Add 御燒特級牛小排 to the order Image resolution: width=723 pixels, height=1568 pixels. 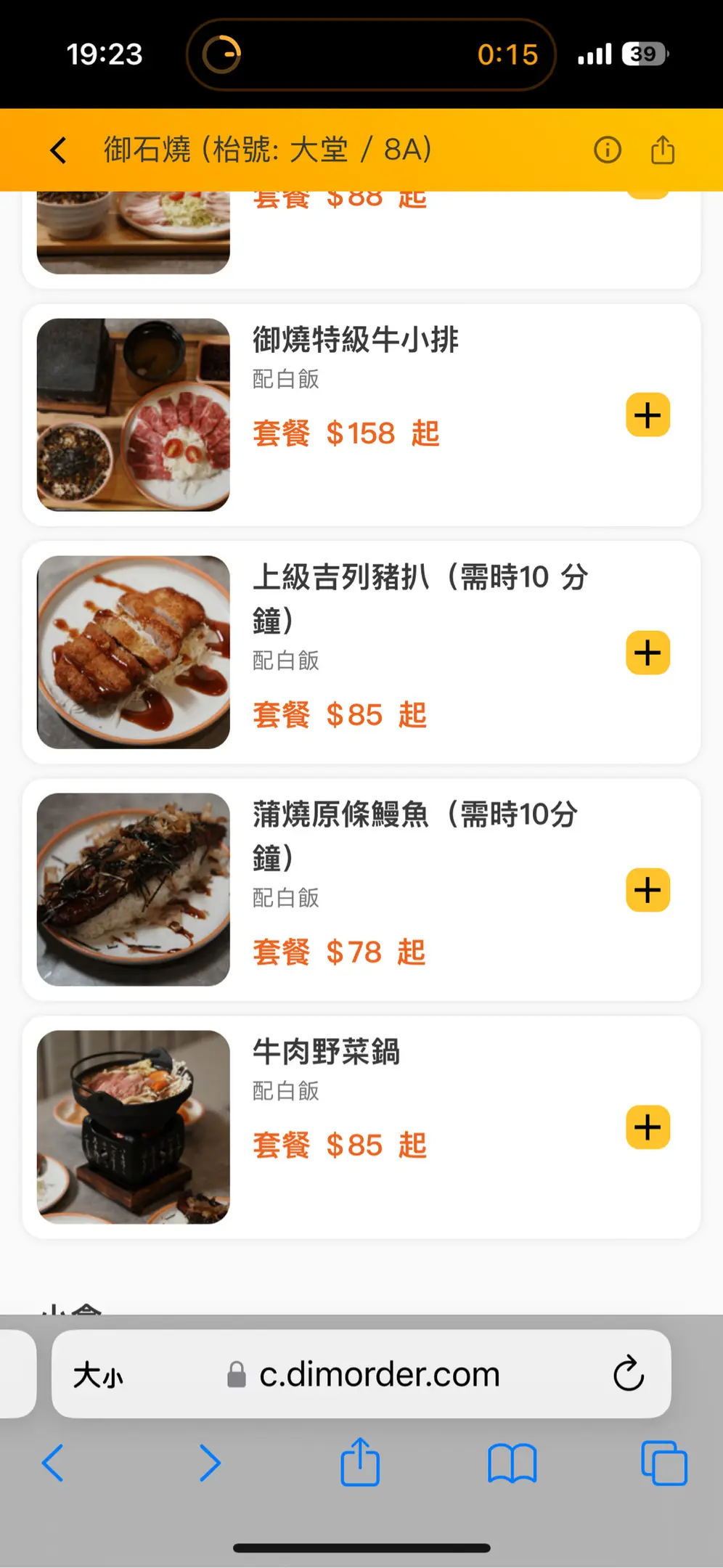coord(648,415)
